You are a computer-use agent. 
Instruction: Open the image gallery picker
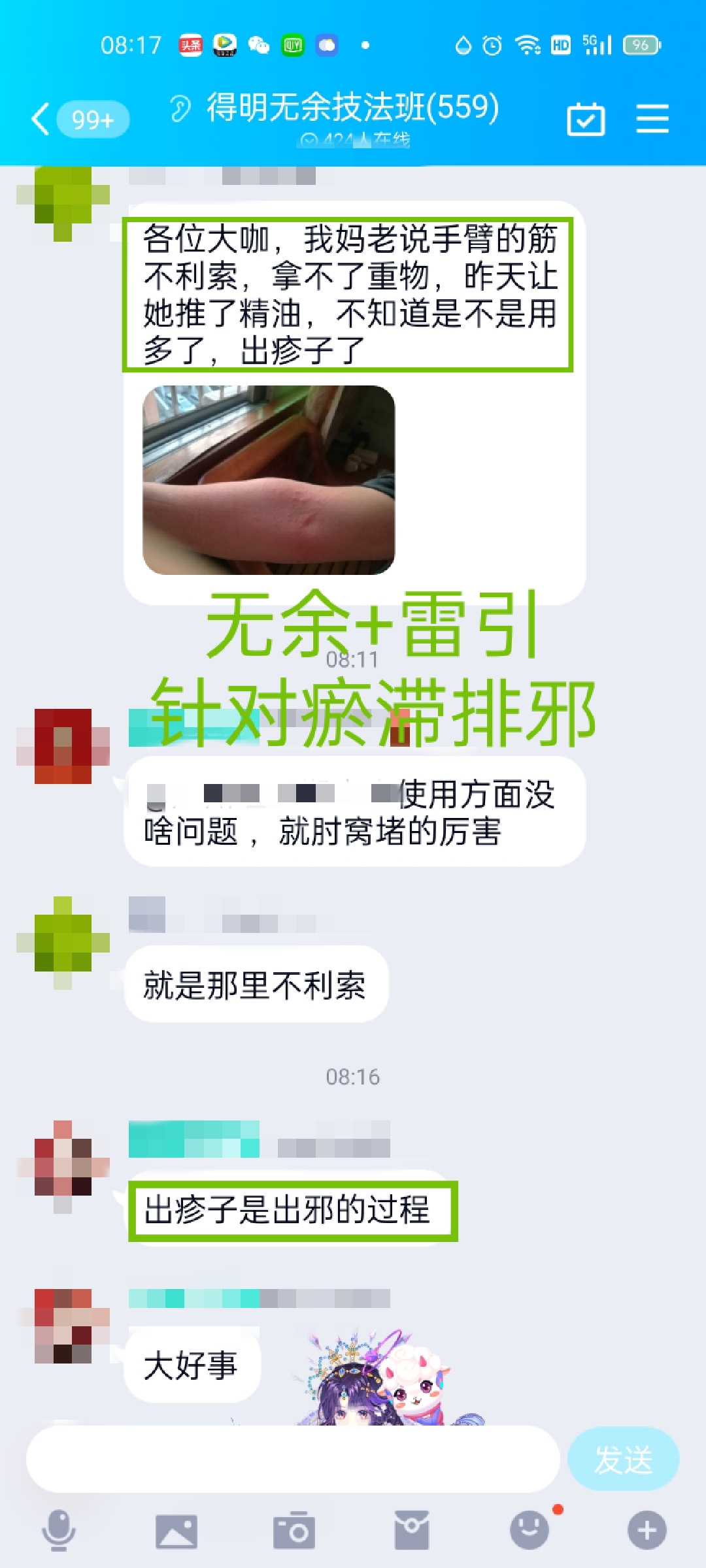(176, 1531)
